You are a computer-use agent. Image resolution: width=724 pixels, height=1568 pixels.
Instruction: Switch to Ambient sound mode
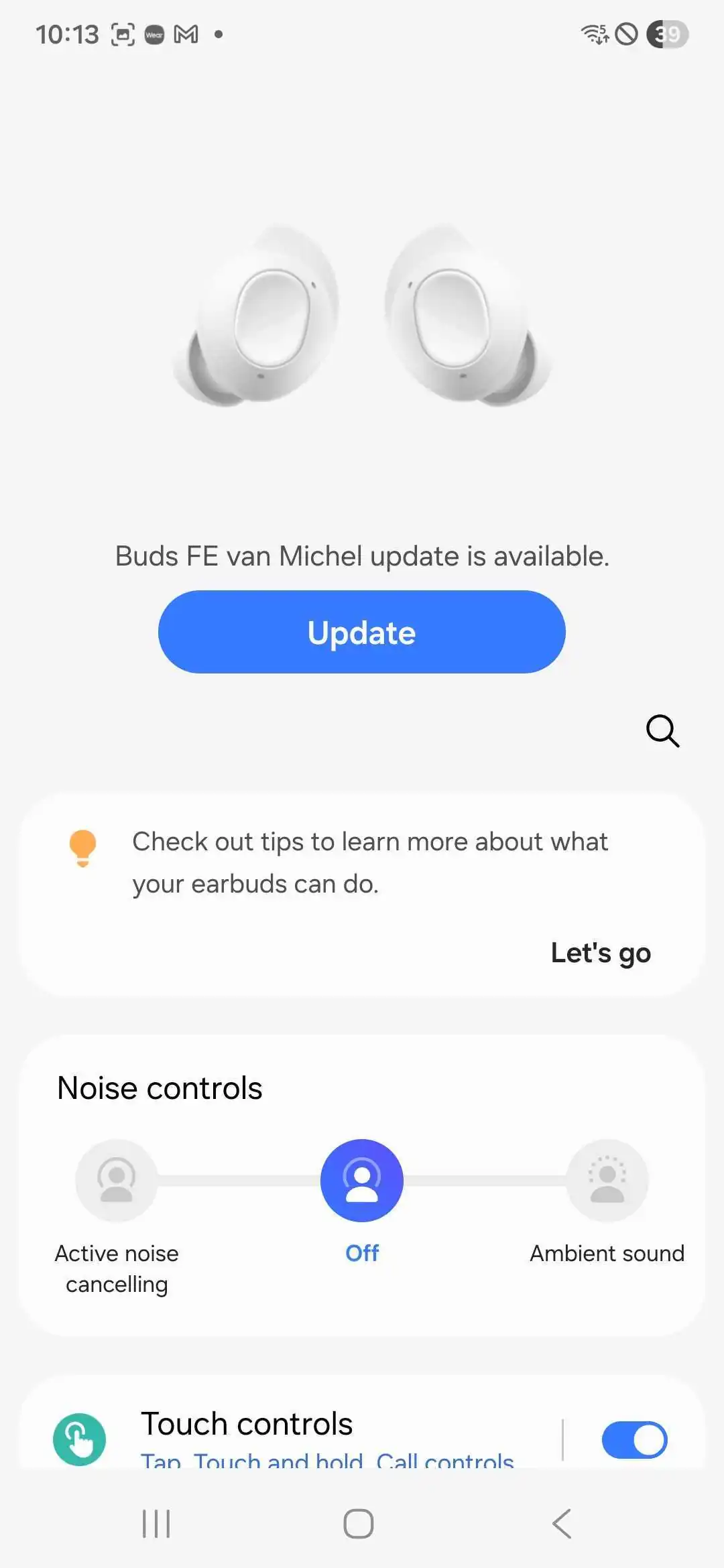pos(607,1180)
